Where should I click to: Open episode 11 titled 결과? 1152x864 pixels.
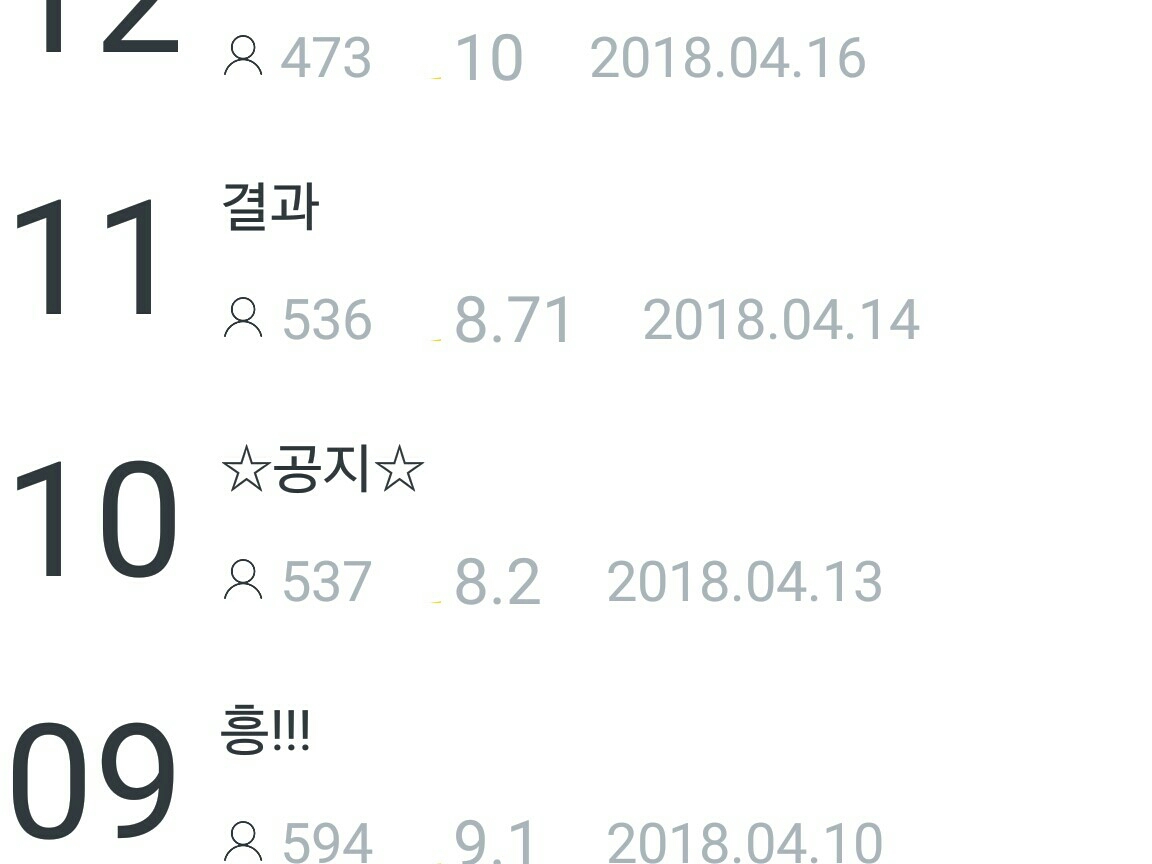tap(270, 209)
